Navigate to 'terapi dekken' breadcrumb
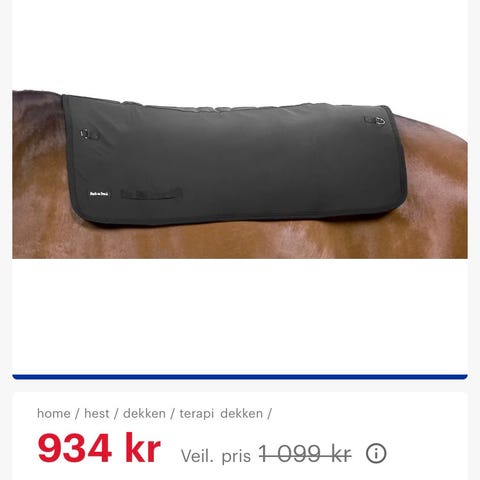The width and height of the screenshot is (480, 480). click(x=221, y=414)
